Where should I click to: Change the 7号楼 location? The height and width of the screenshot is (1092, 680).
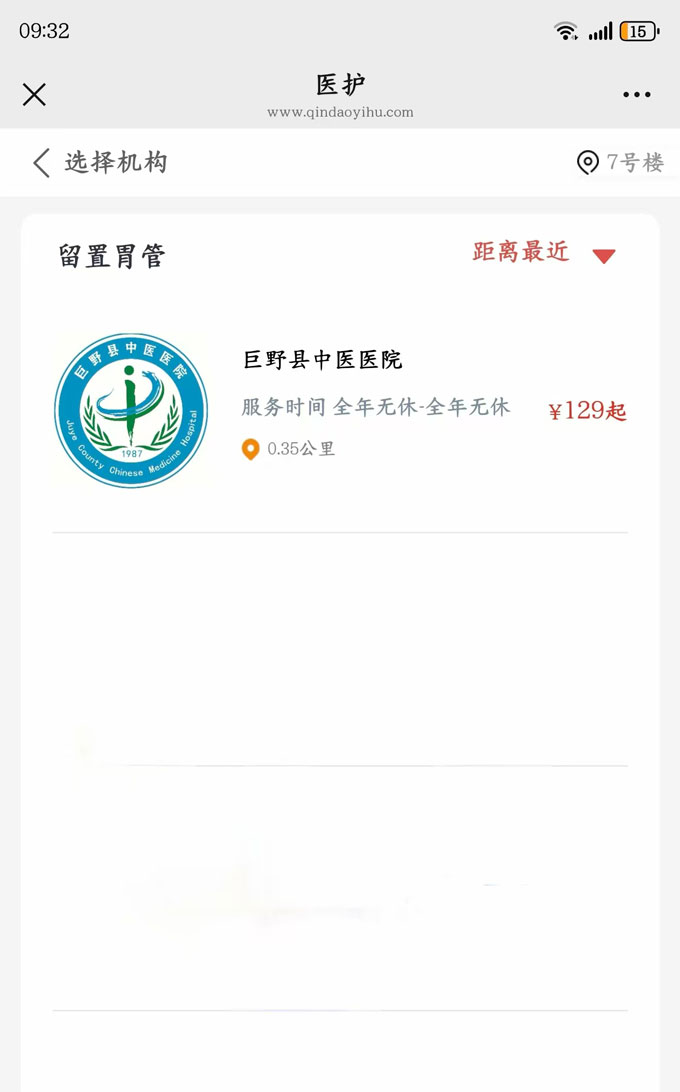(x=621, y=163)
